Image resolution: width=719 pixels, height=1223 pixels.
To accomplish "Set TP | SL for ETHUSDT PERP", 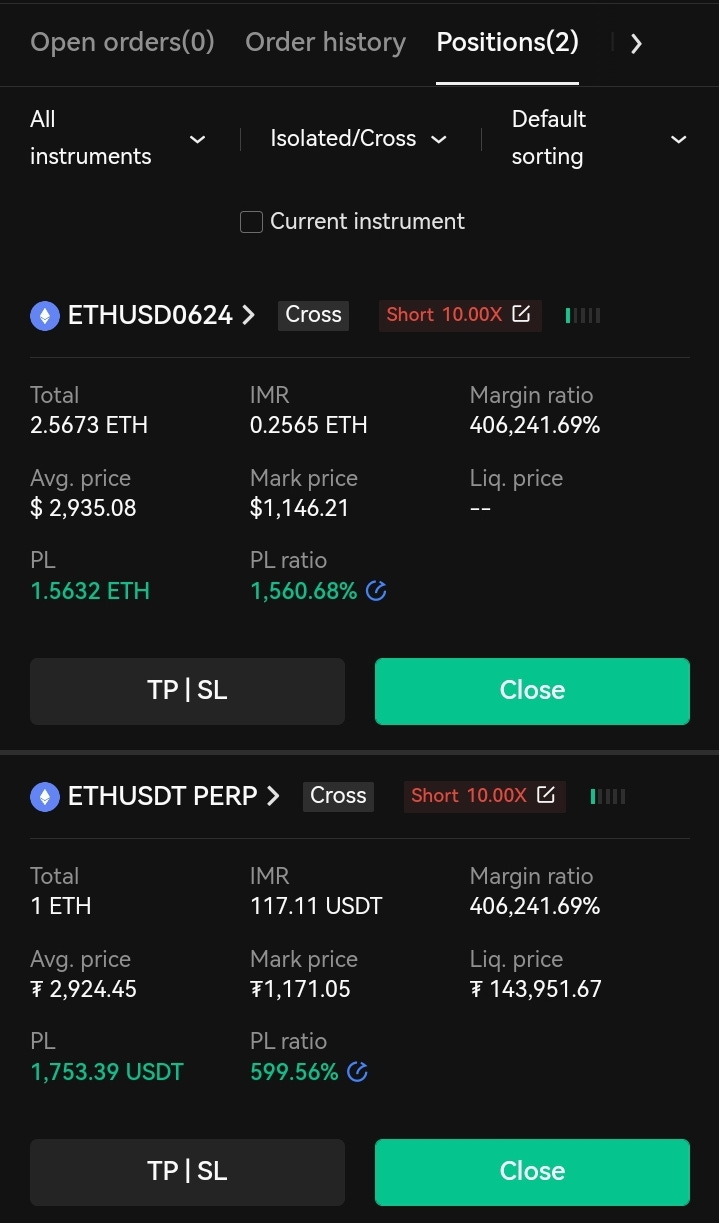I will tap(187, 1171).
